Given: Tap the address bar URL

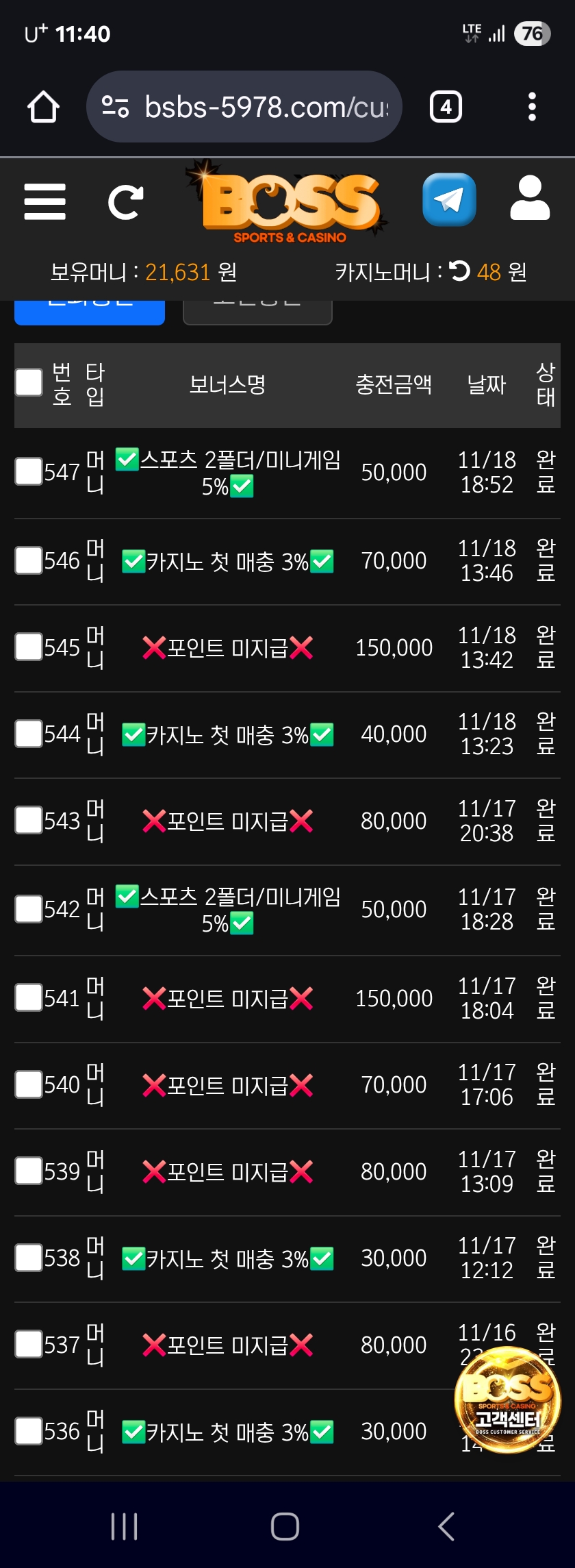Looking at the screenshot, I should coord(266,107).
